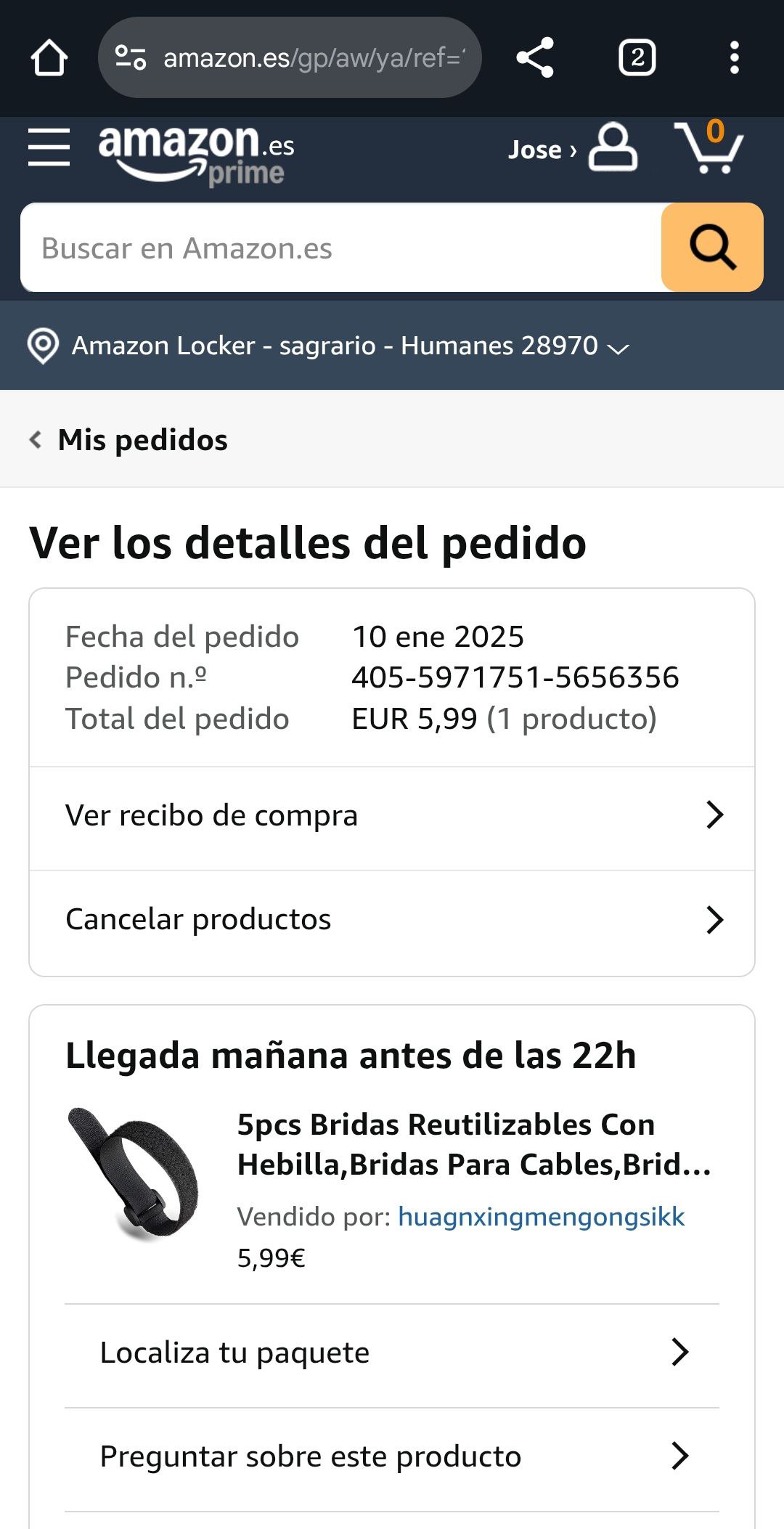The image size is (784, 1529).
Task: Tap the Buscar en Amazon.es field
Action: pos(341,248)
